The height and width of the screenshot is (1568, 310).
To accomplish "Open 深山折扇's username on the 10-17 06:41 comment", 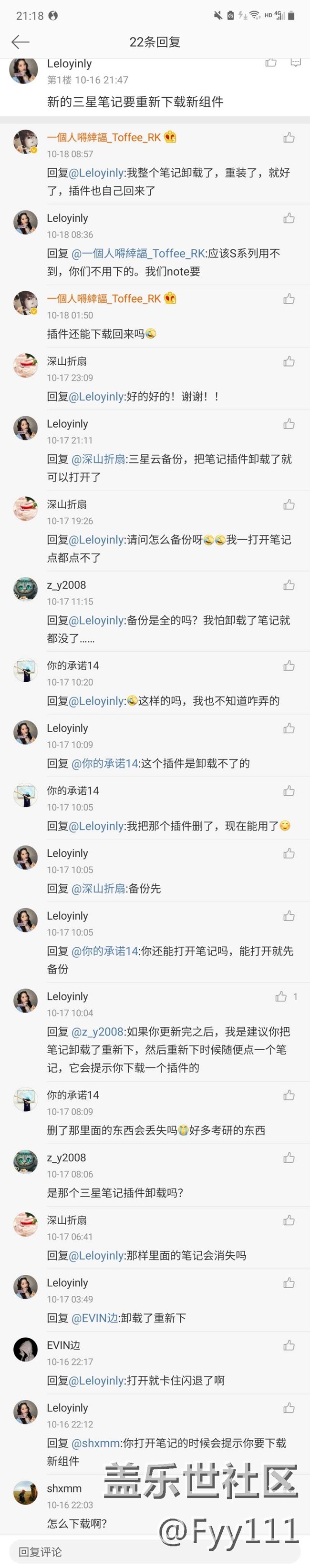I will pyautogui.click(x=67, y=1220).
